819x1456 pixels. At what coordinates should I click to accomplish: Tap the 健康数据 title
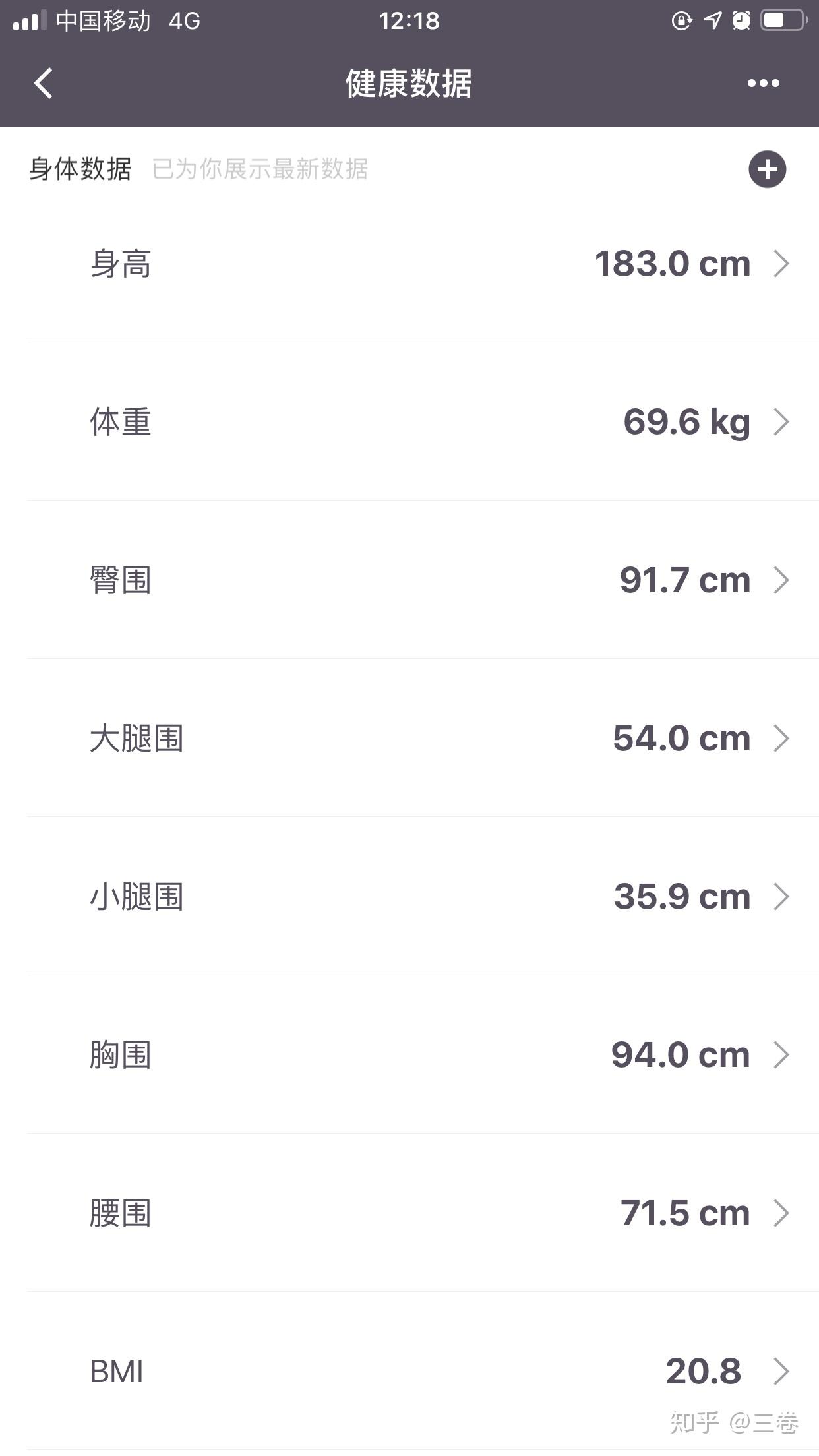pos(409,83)
